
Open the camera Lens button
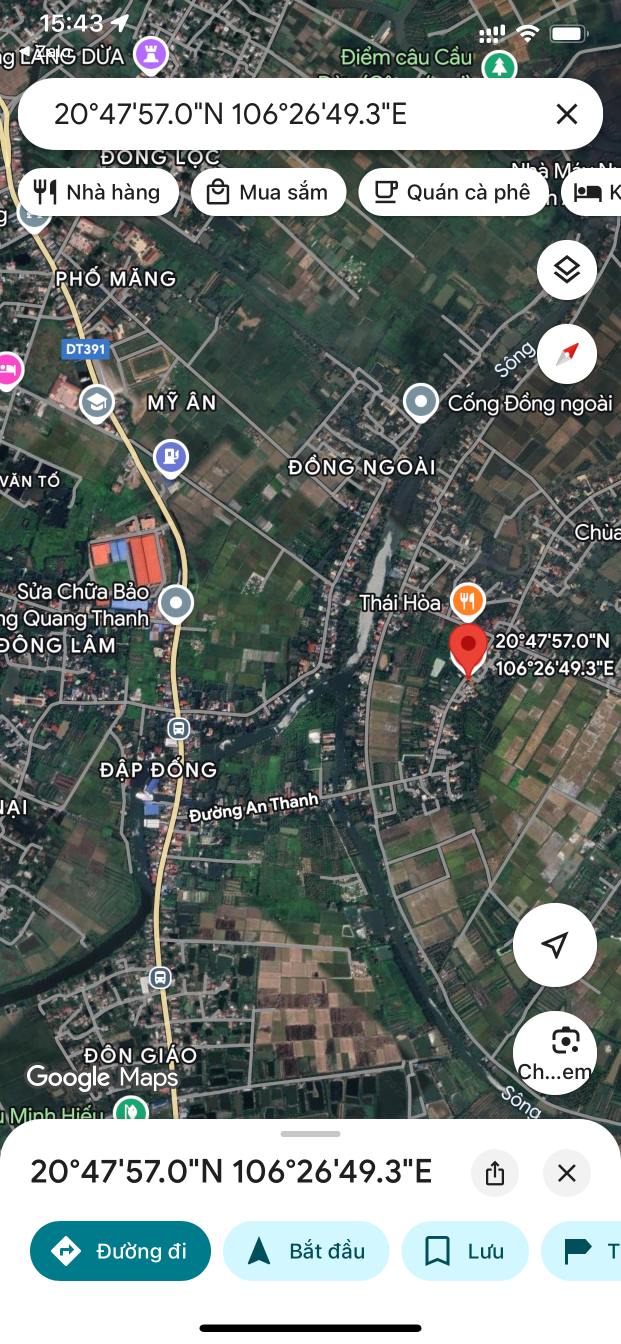[x=555, y=1051]
